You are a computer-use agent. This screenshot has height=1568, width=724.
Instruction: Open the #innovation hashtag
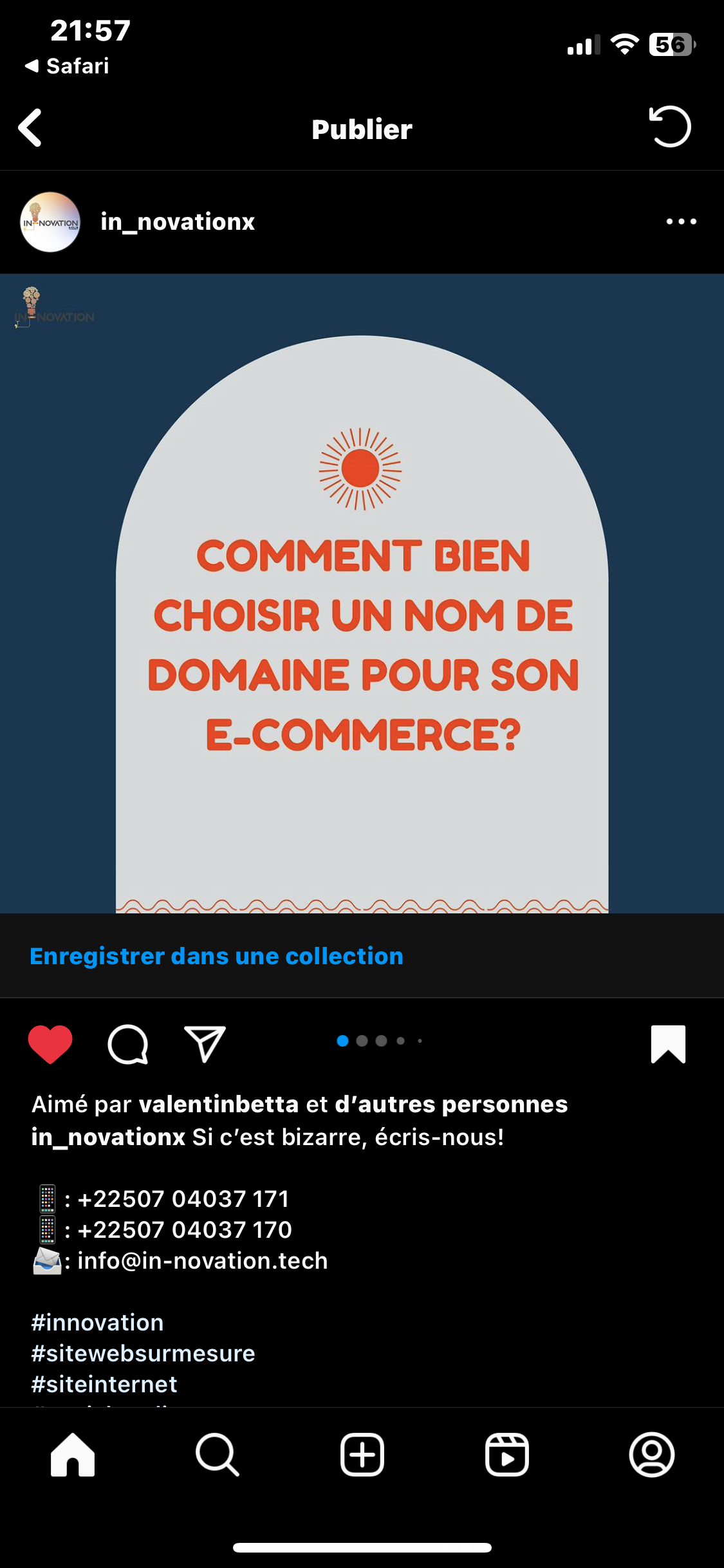click(x=97, y=1322)
